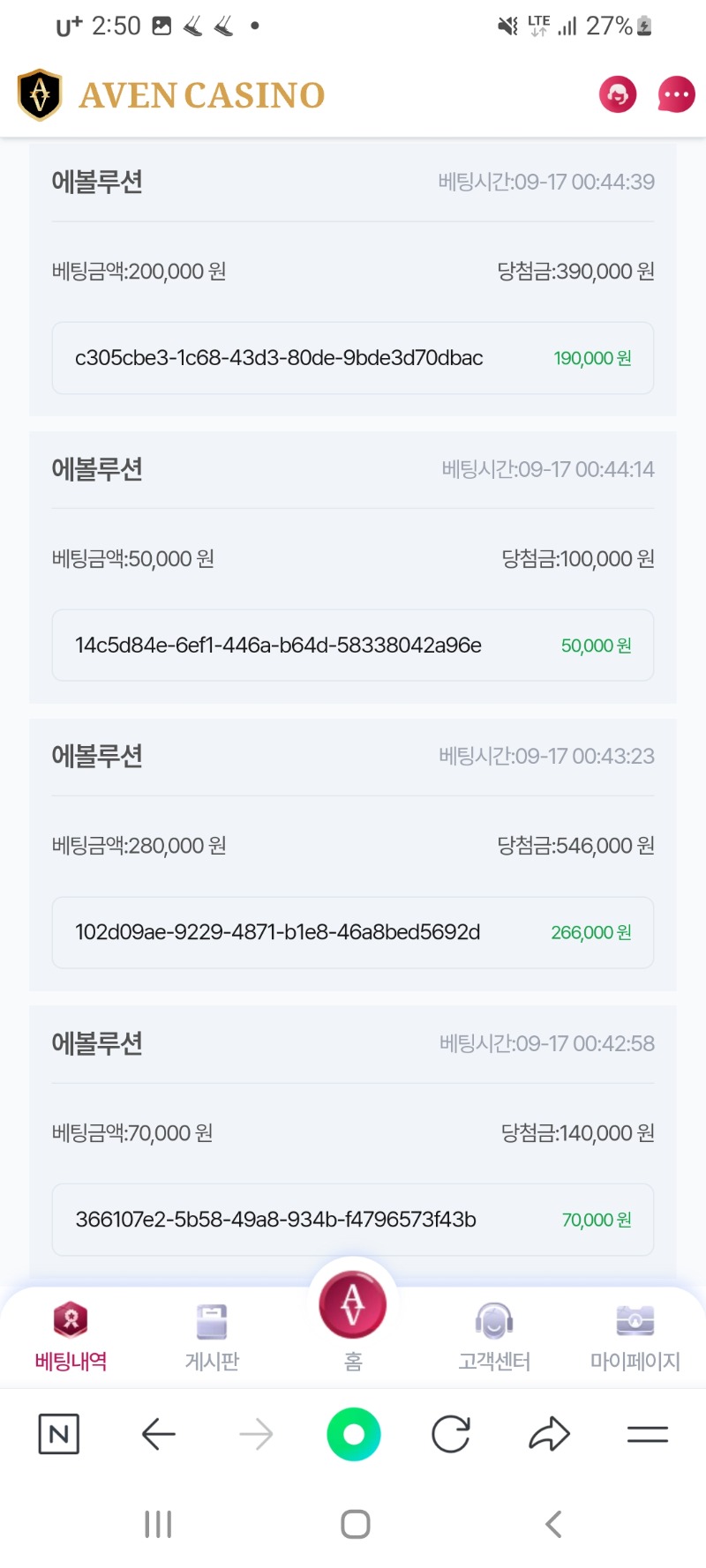Share this page from the browser toolbar

coord(549,1434)
